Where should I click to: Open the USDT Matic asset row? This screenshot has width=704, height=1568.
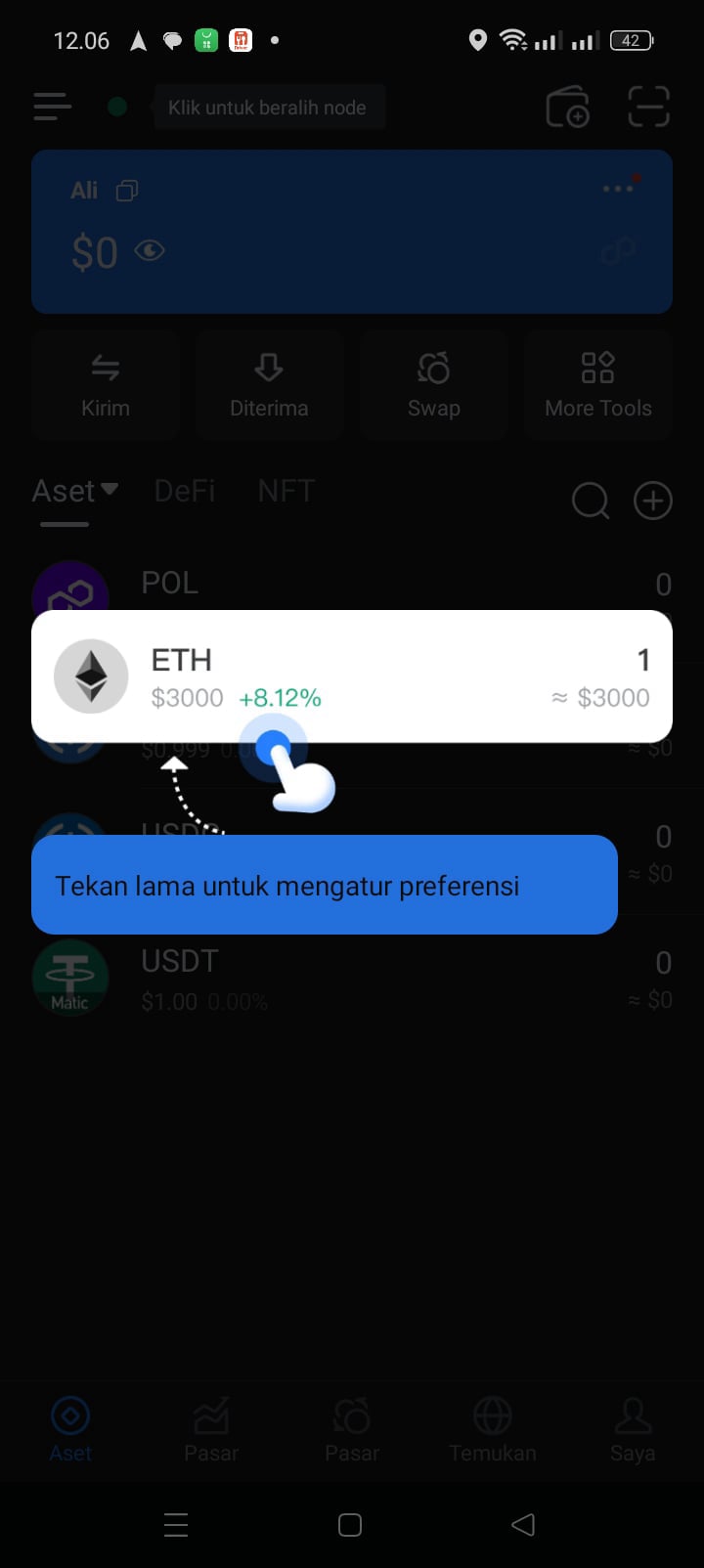click(x=352, y=979)
